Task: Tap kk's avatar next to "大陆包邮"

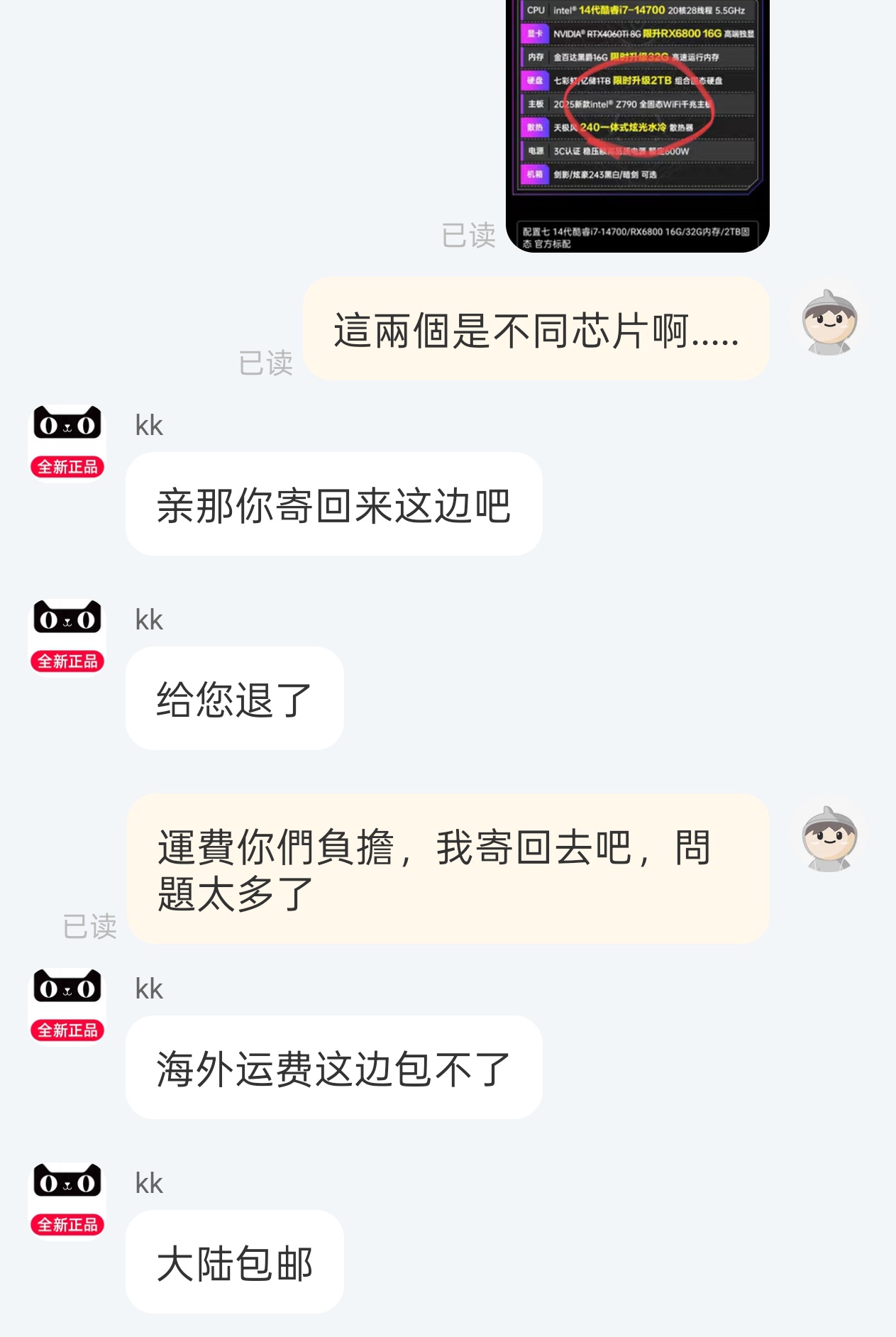Action: coord(67,1199)
